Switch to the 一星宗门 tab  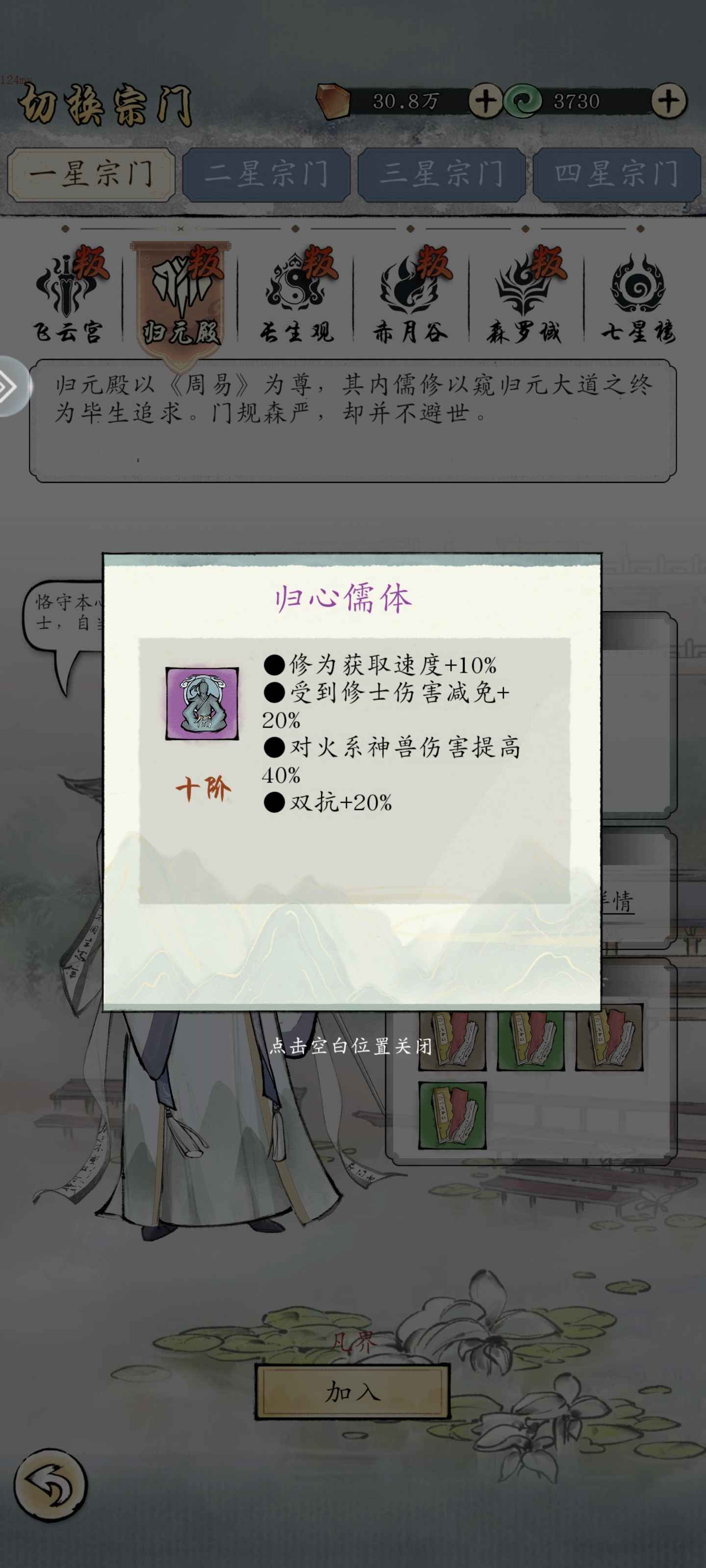click(x=91, y=174)
